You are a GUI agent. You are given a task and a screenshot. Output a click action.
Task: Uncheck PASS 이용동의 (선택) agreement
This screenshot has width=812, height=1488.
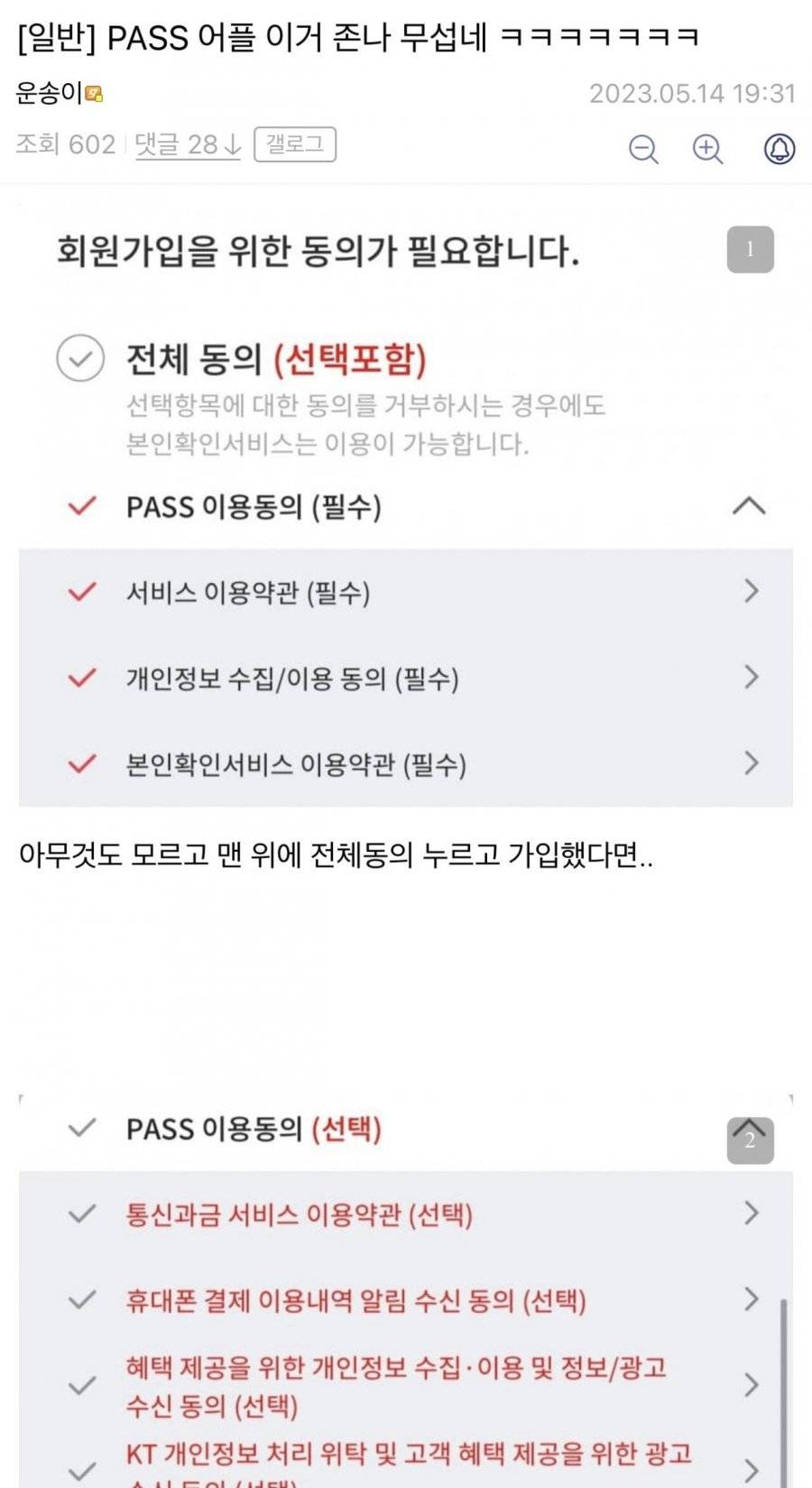pos(82,1128)
